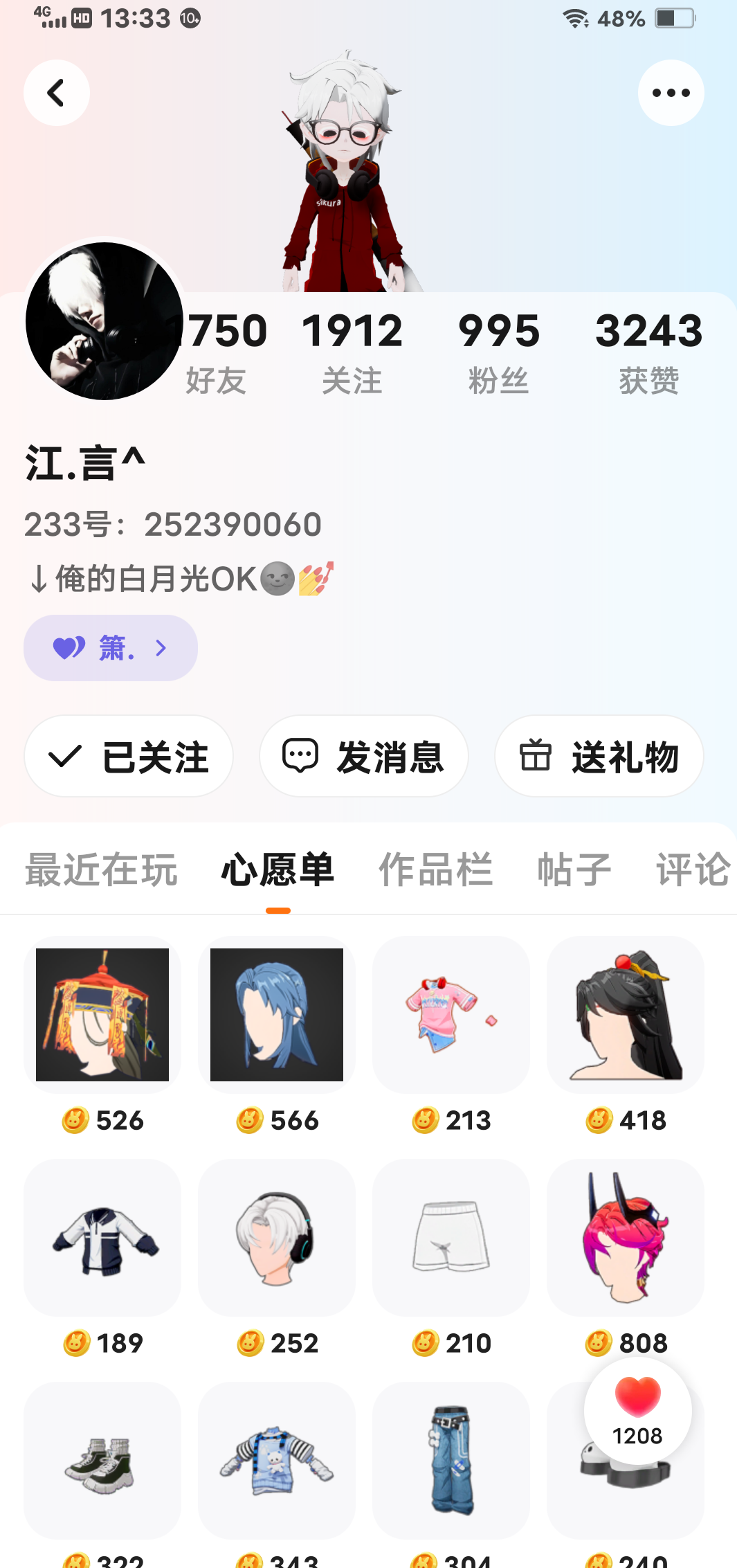This screenshot has width=737, height=1568.
Task: Open the white shorts item priced 210
Action: click(451, 1238)
